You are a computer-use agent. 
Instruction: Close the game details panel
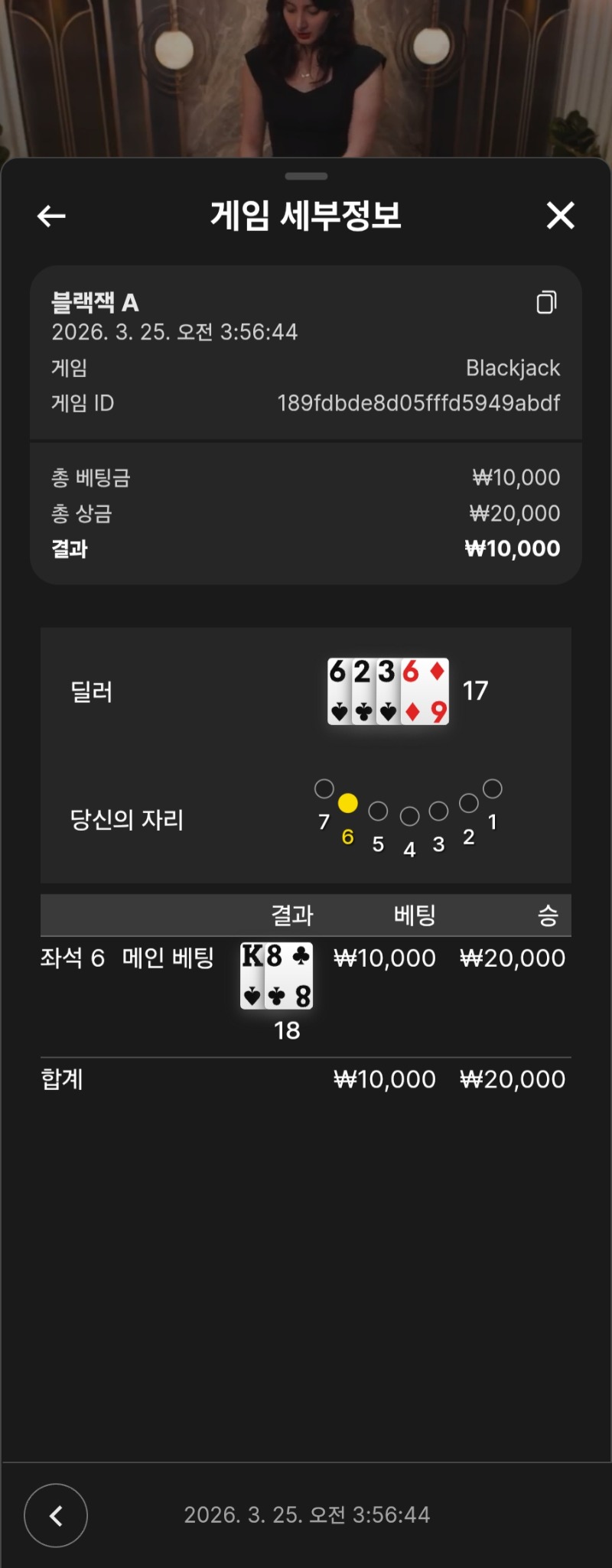560,216
